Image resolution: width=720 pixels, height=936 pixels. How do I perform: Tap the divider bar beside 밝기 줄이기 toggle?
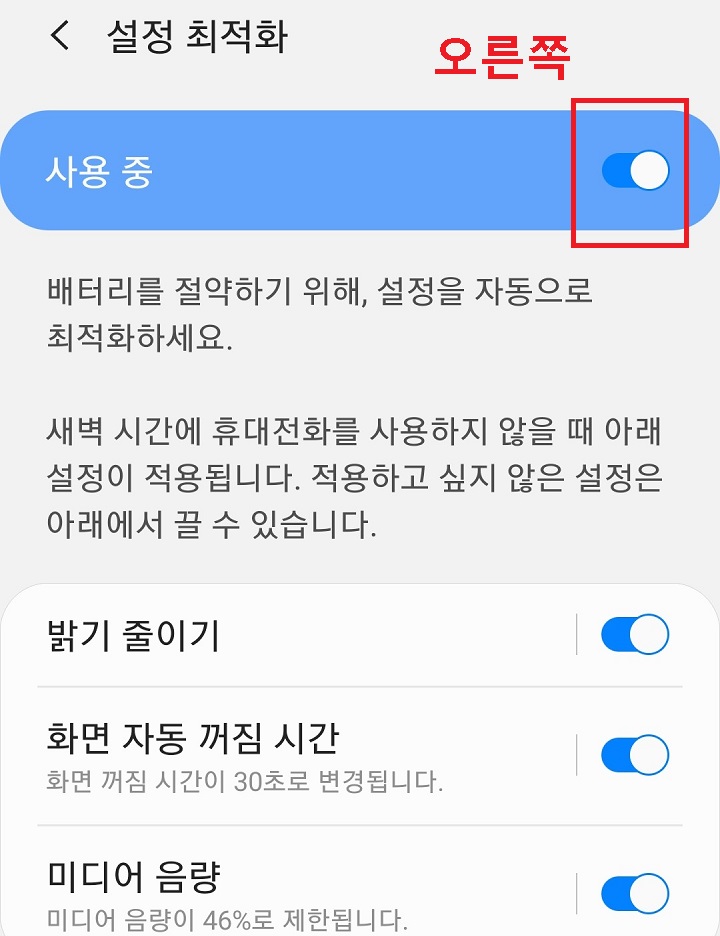click(577, 633)
